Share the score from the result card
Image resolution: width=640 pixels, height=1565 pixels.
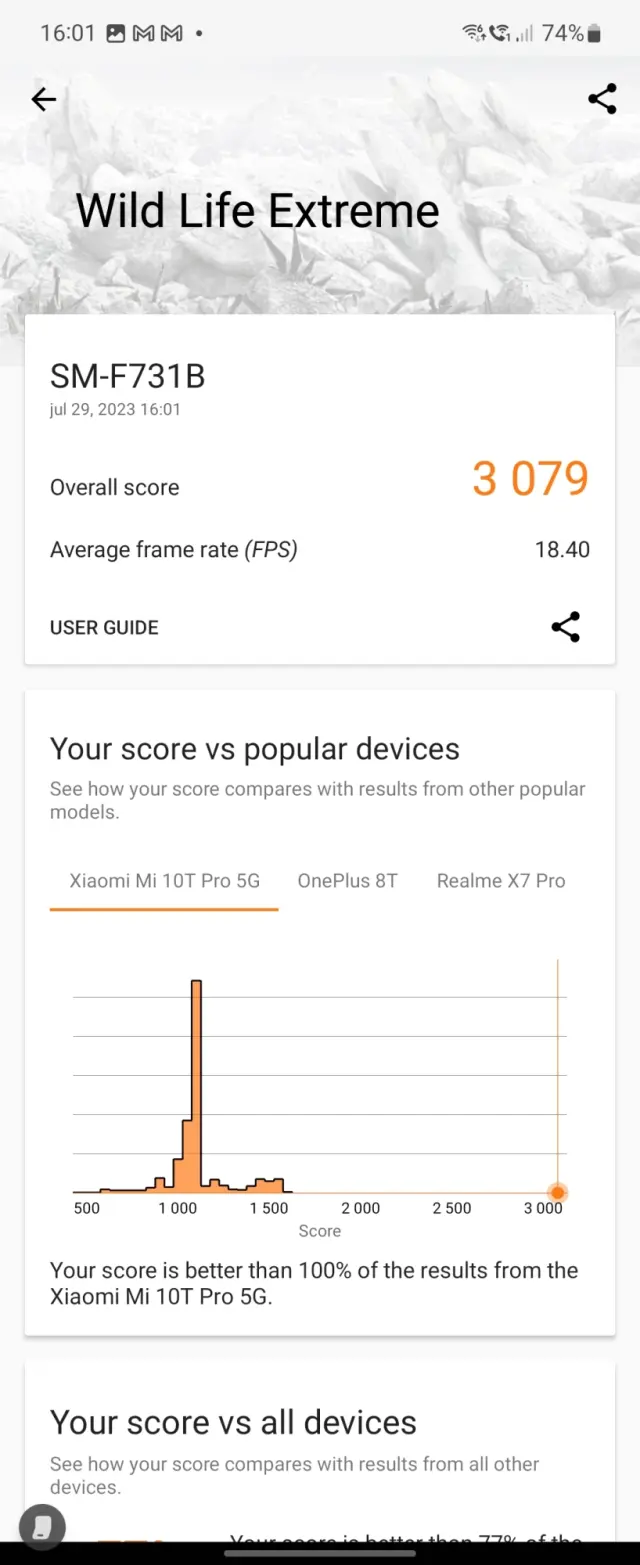tap(565, 627)
